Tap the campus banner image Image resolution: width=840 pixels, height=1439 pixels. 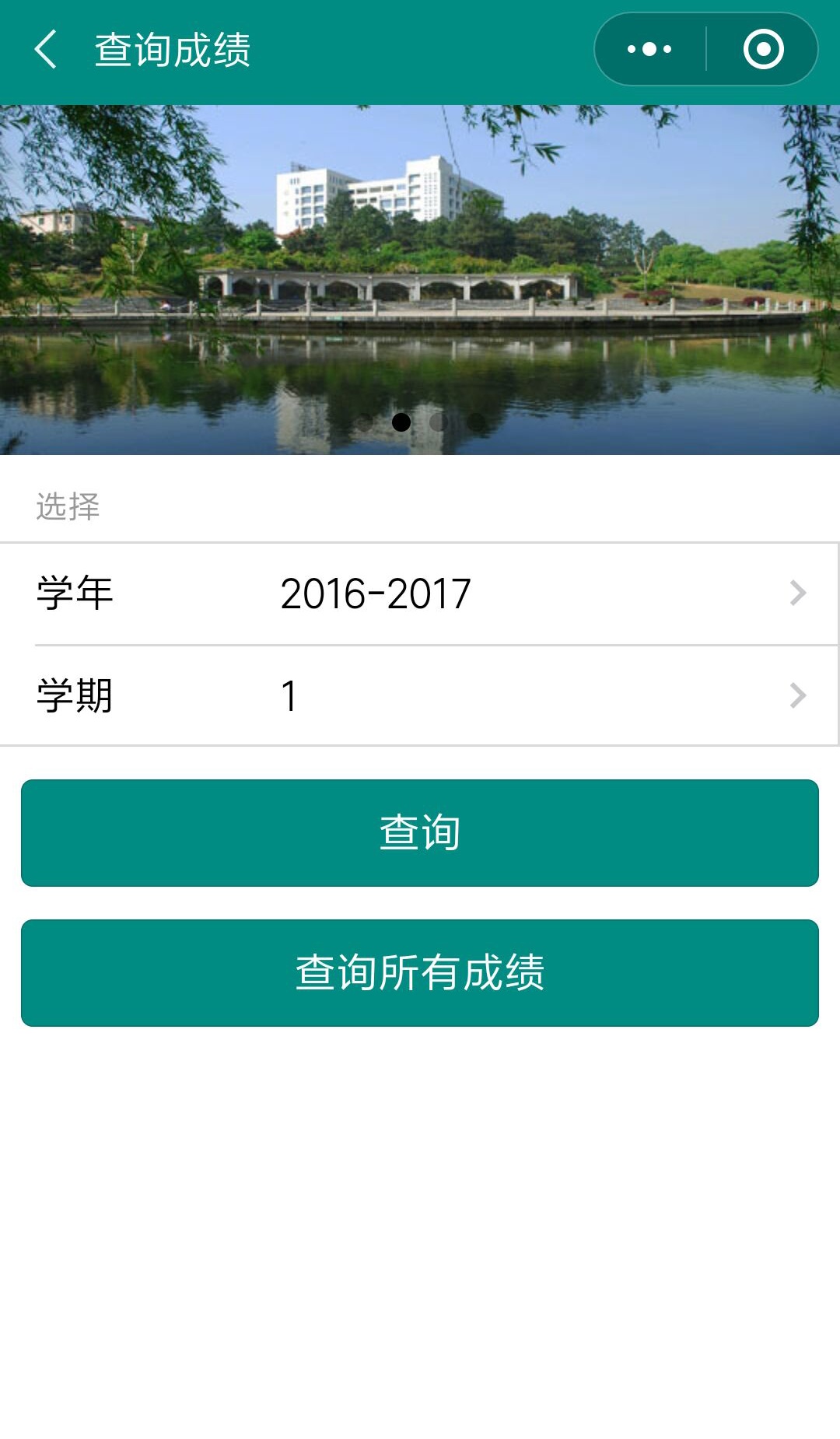coord(420,280)
